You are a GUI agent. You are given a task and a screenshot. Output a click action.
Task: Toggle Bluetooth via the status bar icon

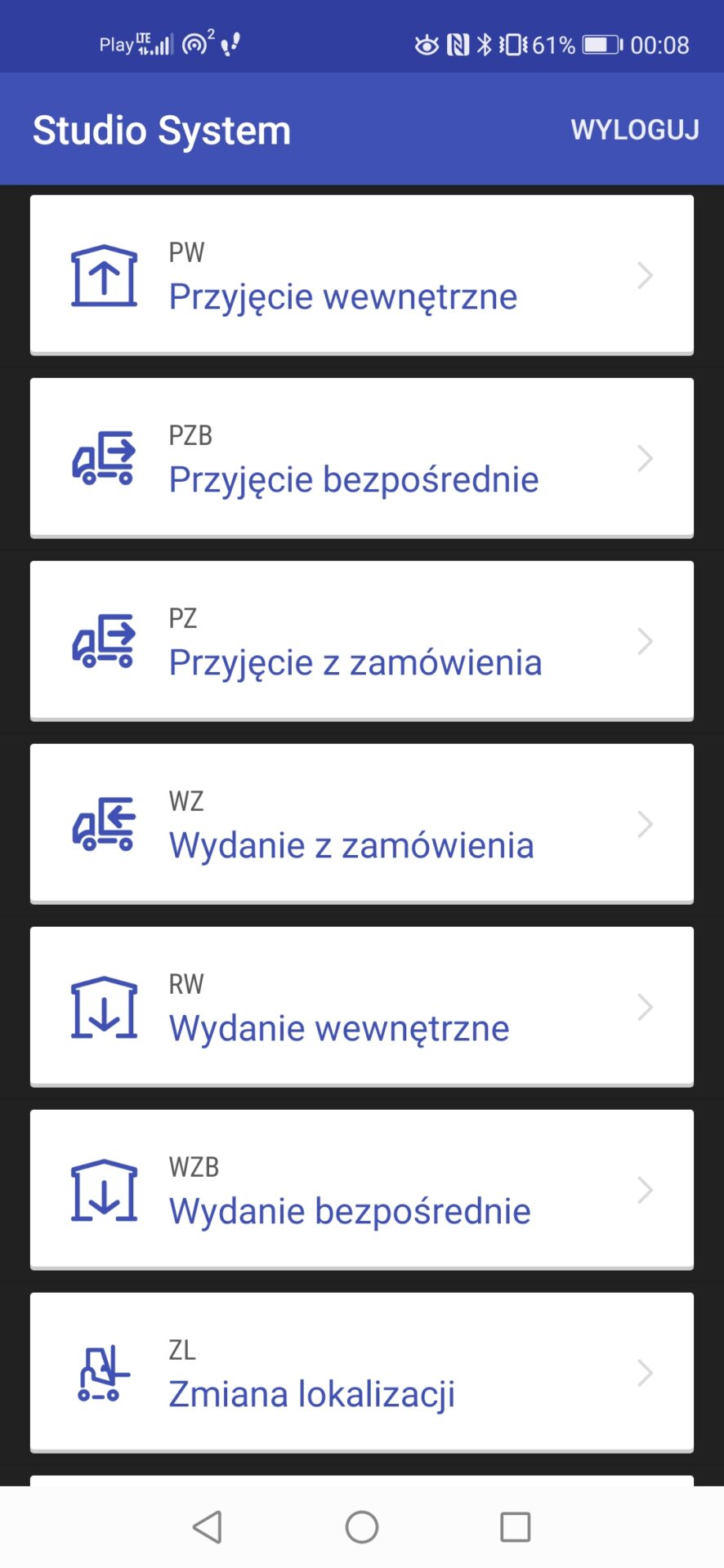[485, 45]
